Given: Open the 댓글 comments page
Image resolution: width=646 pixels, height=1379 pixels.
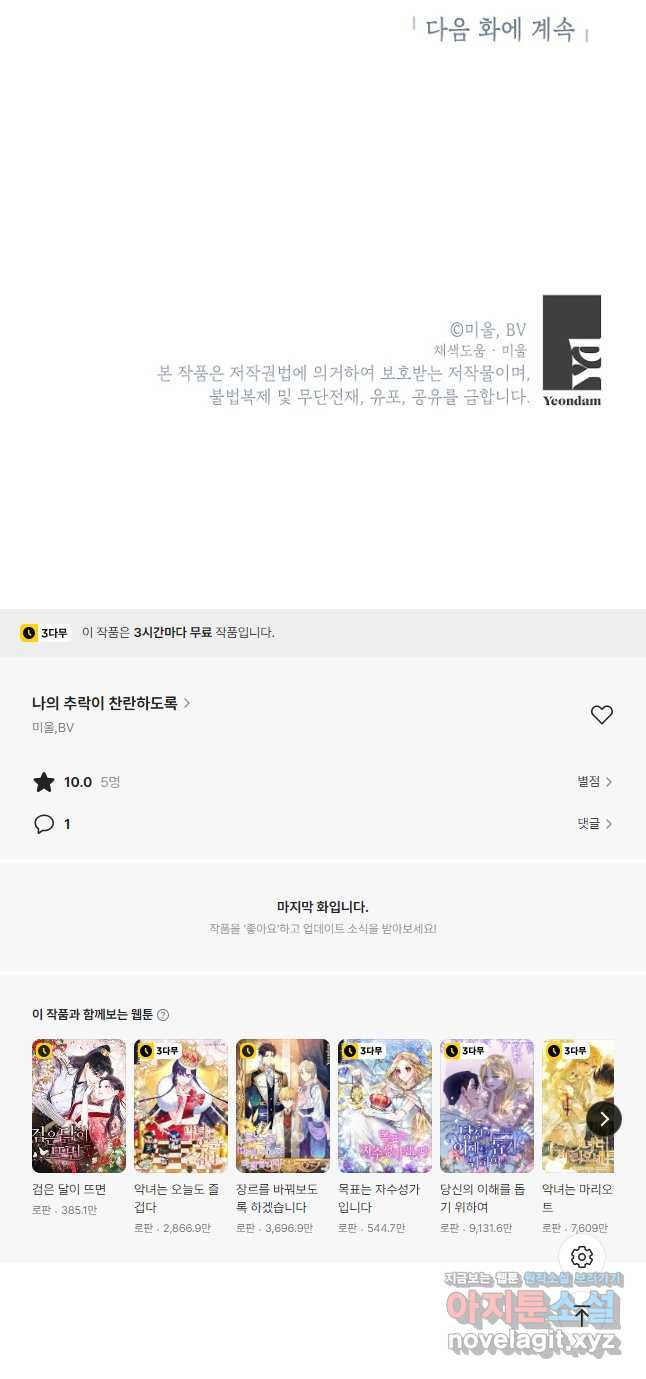Looking at the screenshot, I should coord(594,824).
